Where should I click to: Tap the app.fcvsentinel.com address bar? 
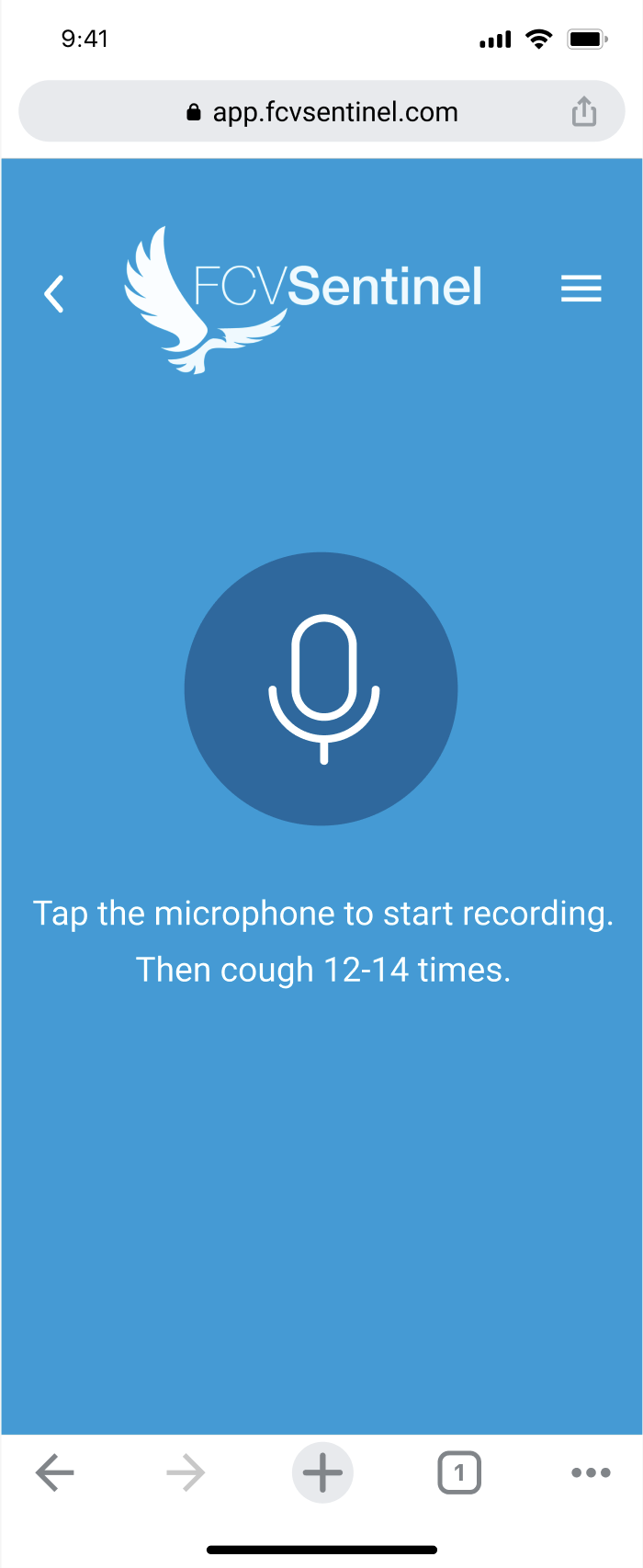coord(321,112)
